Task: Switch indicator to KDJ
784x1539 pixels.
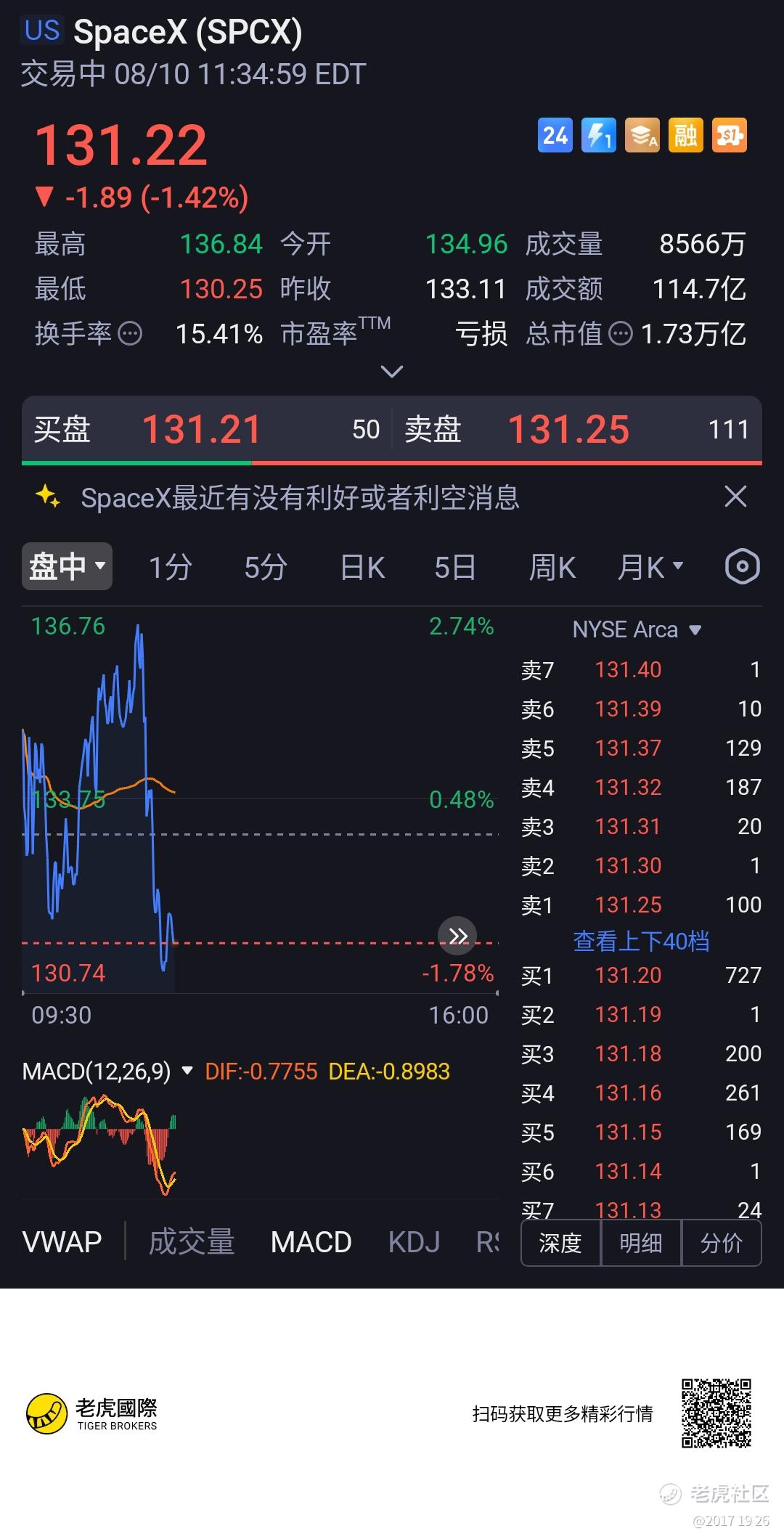Action: [x=414, y=1242]
